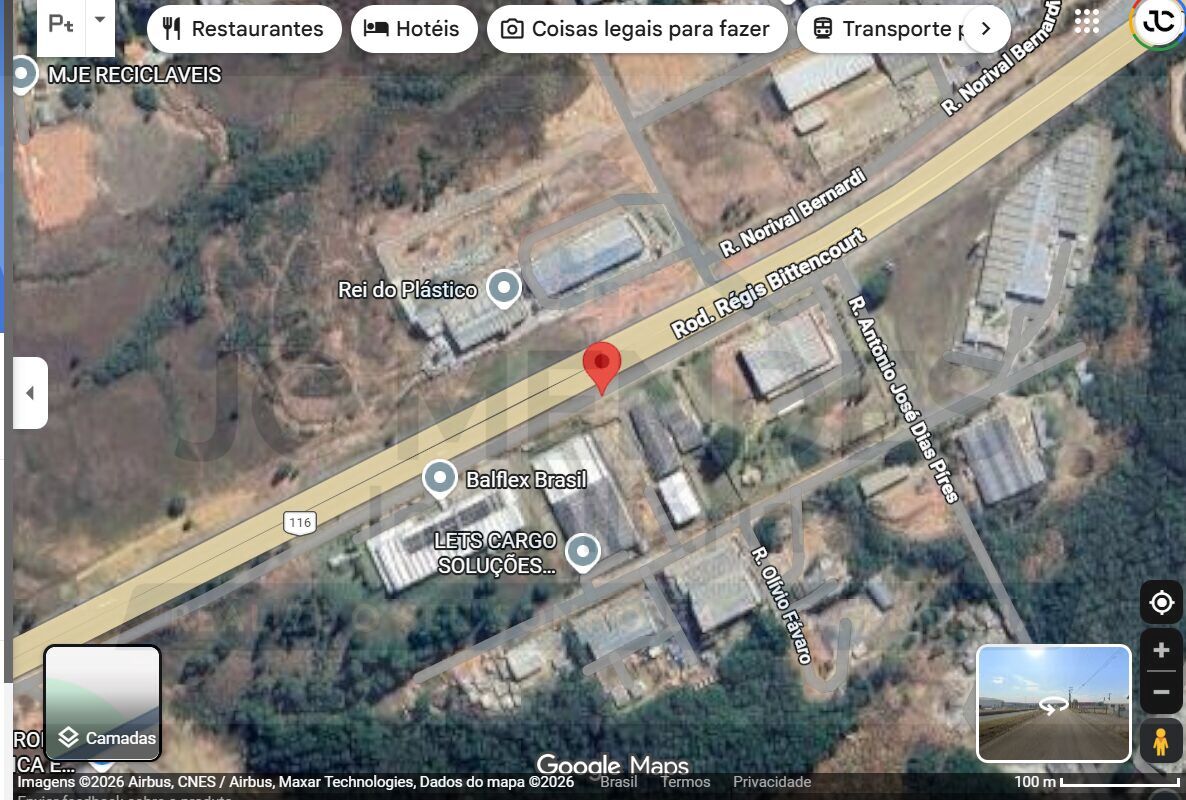Image resolution: width=1186 pixels, height=800 pixels.
Task: Center the map on my location
Action: [1161, 603]
